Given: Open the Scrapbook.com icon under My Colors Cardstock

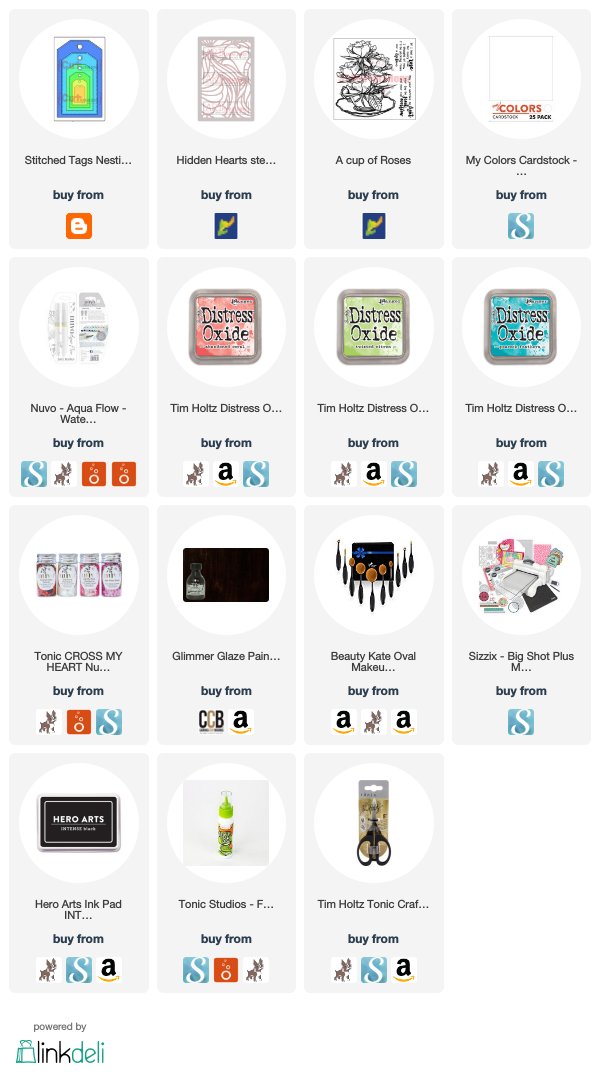Looking at the screenshot, I should 521,226.
